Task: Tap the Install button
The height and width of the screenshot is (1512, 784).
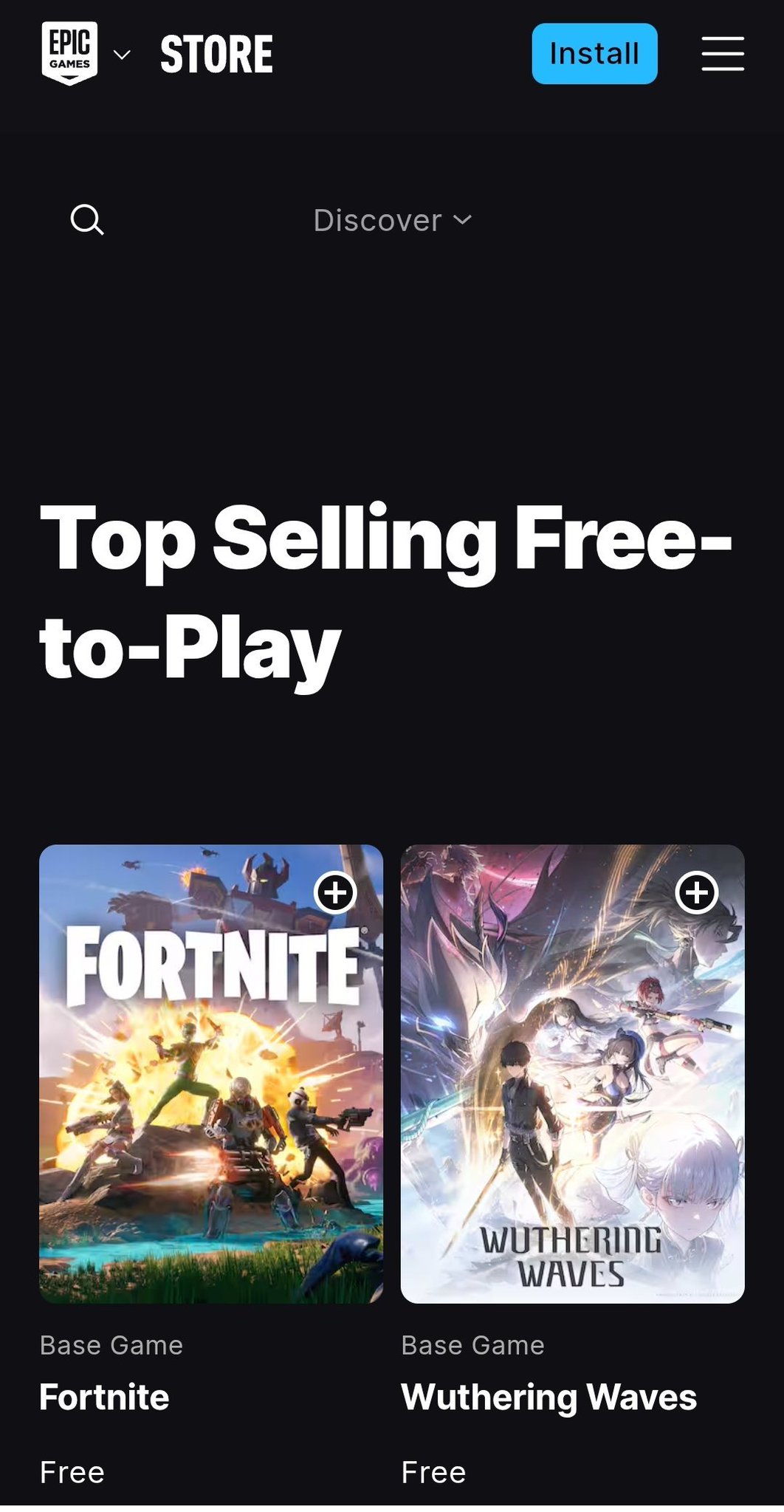Action: click(594, 54)
